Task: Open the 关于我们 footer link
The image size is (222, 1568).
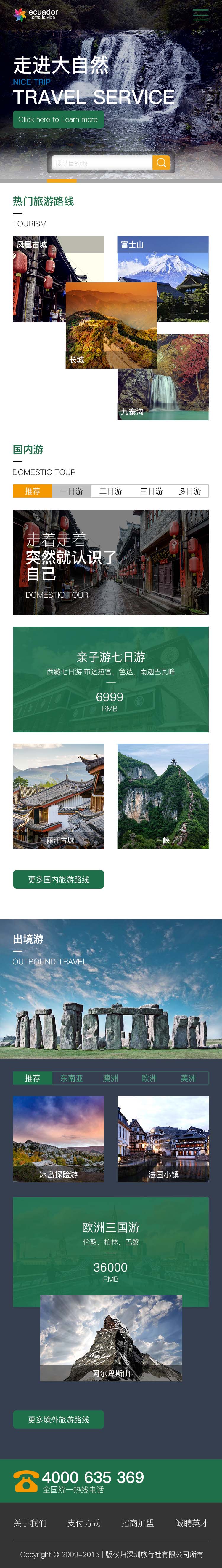Action: pyautogui.click(x=30, y=1523)
